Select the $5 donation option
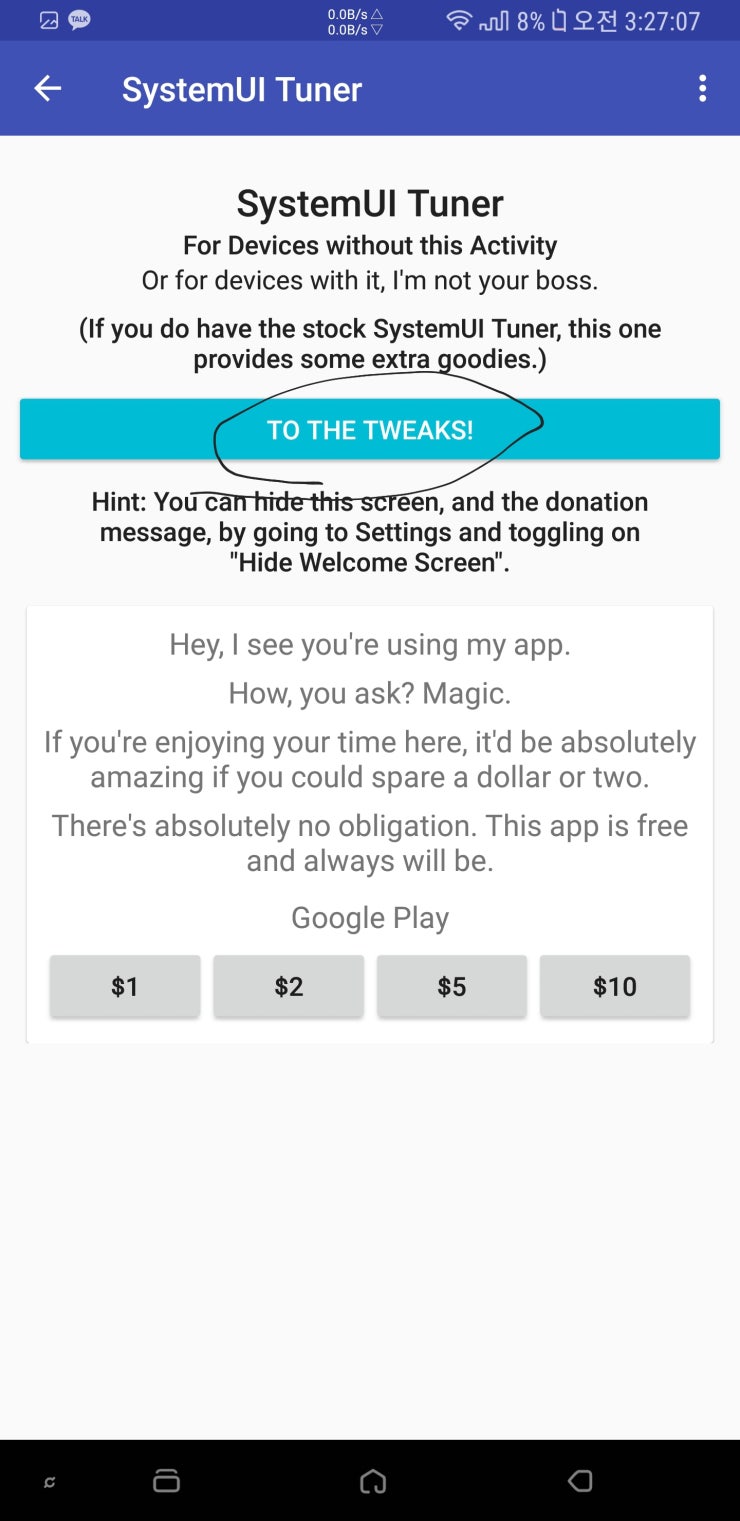The height and width of the screenshot is (1521, 740). 452,986
